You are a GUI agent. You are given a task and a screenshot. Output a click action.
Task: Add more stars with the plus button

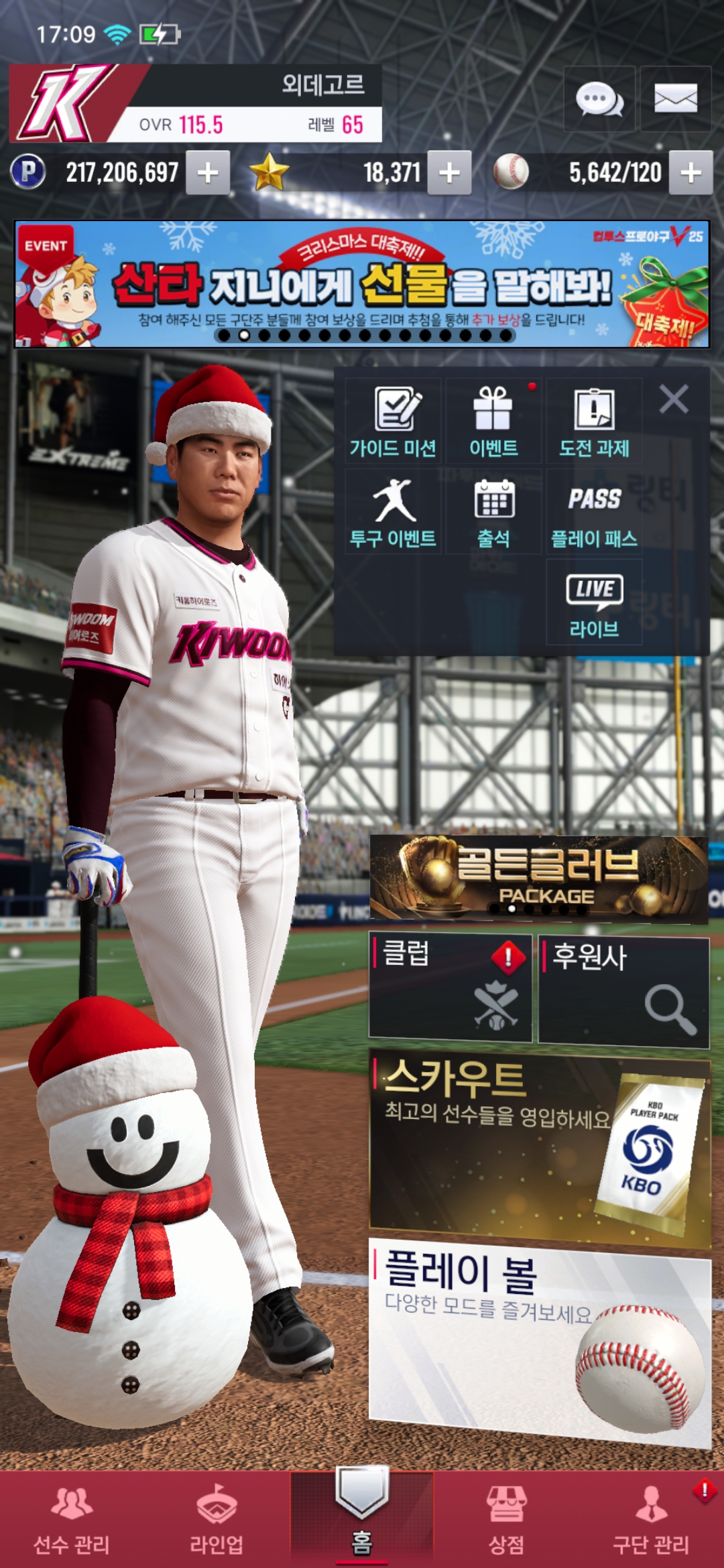click(x=449, y=173)
